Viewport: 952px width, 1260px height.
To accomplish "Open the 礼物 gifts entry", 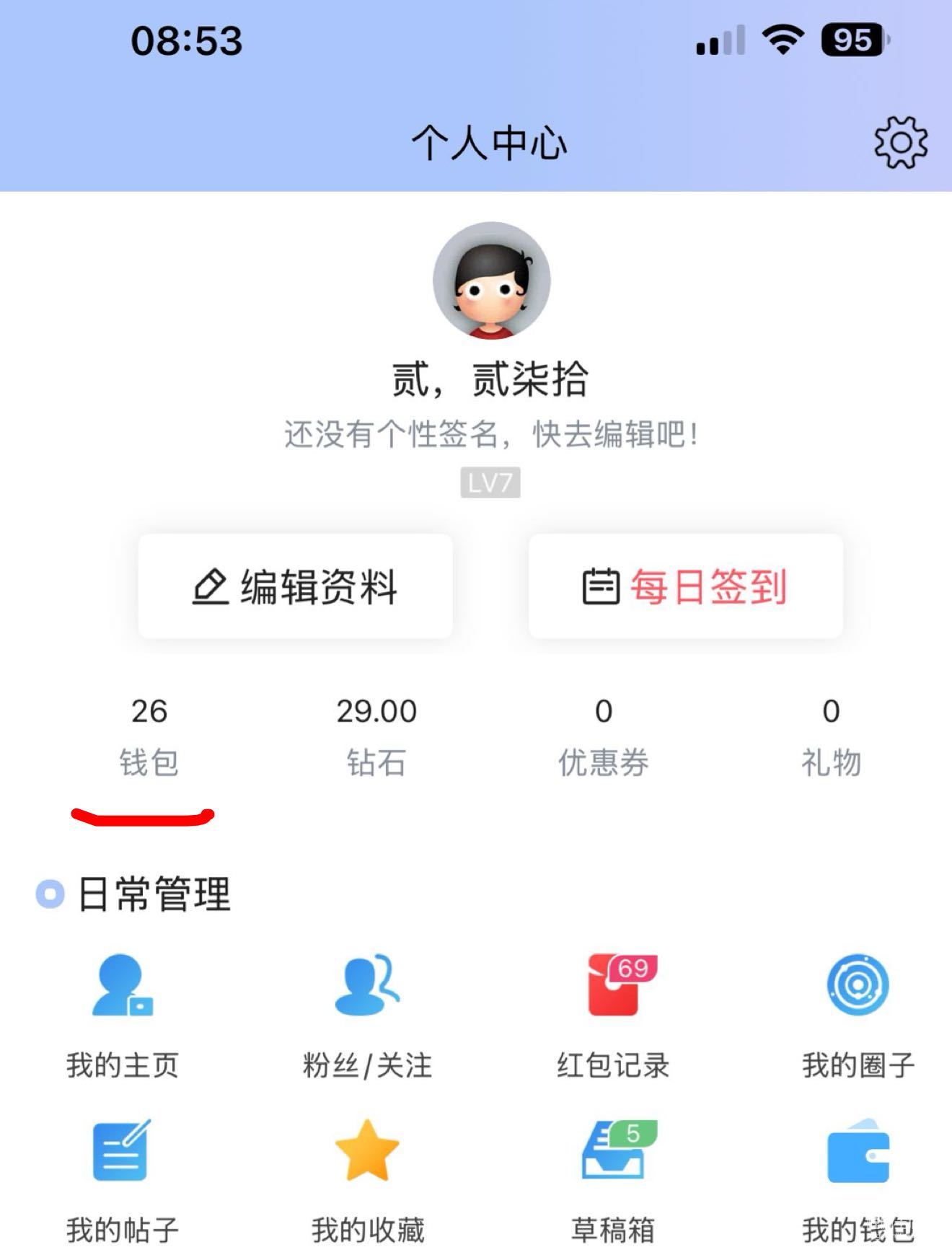I will (x=831, y=736).
